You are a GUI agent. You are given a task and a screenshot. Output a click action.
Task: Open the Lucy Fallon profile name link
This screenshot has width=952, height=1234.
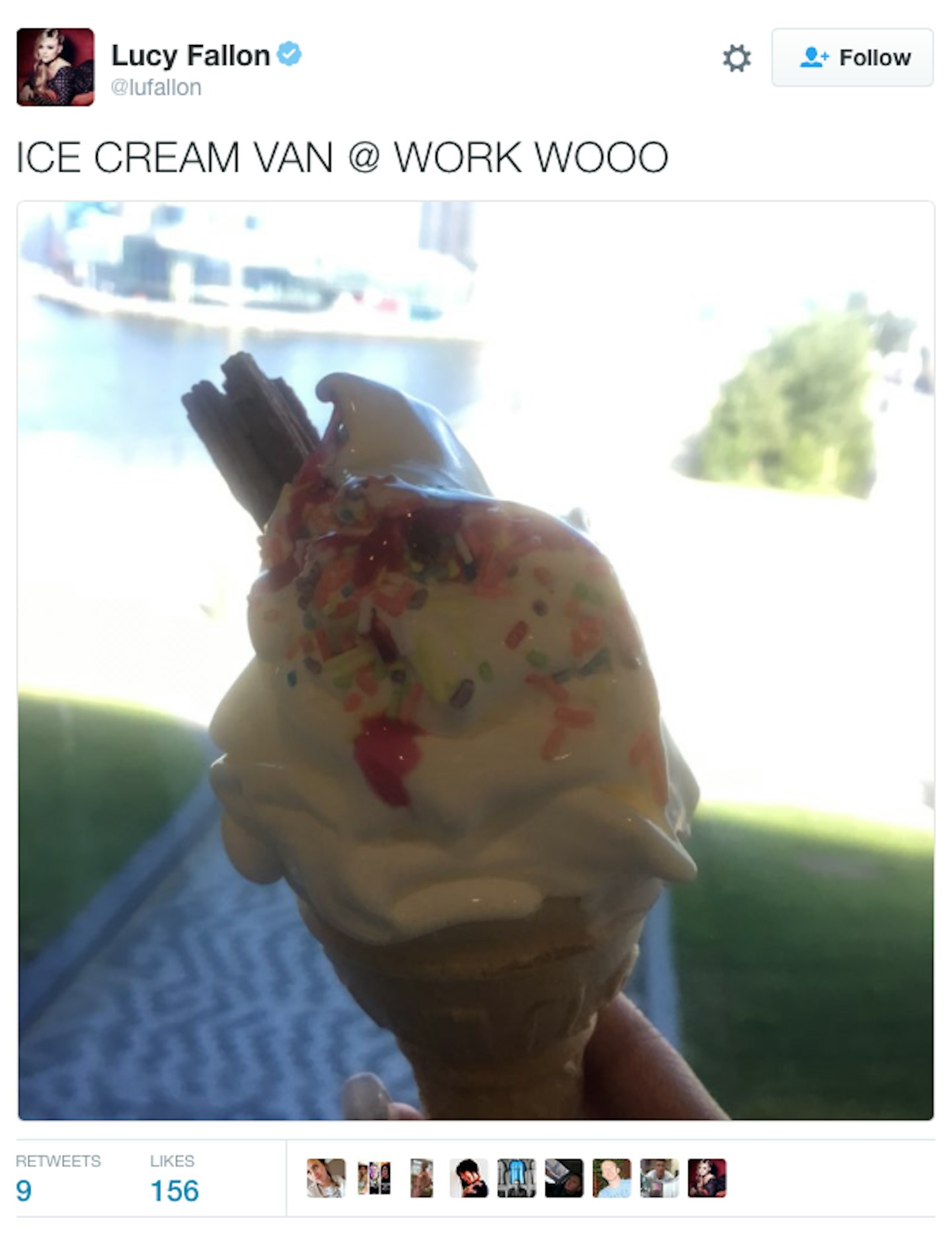190,56
